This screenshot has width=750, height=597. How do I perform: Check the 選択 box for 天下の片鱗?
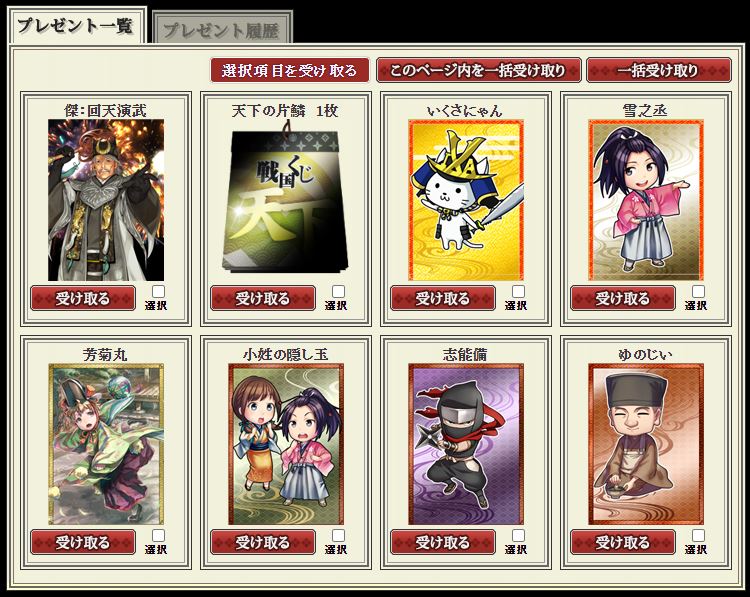[338, 291]
